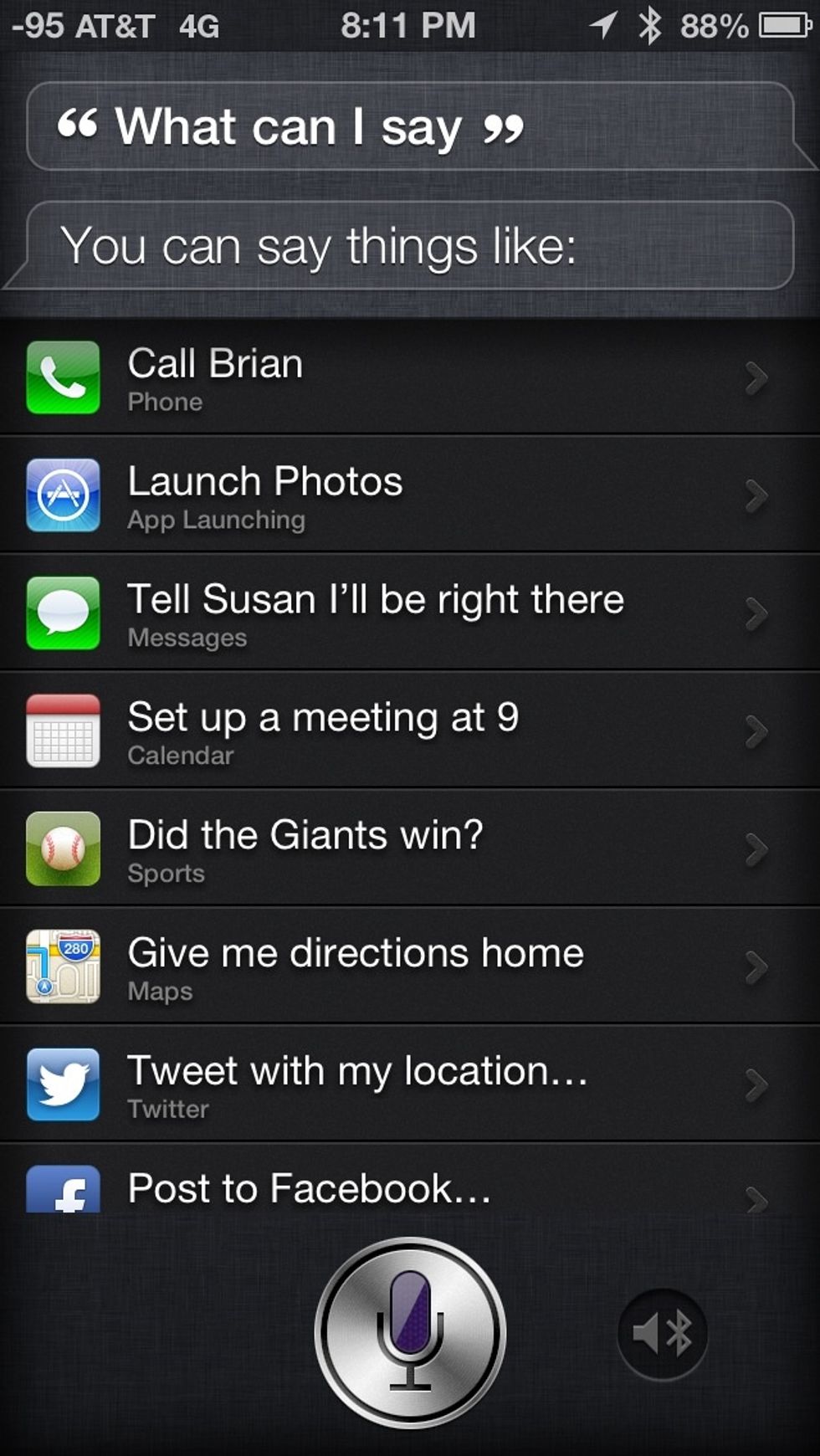Tap the Messages icon next to the Susan example
Screen dimensions: 820x1456
(63, 613)
